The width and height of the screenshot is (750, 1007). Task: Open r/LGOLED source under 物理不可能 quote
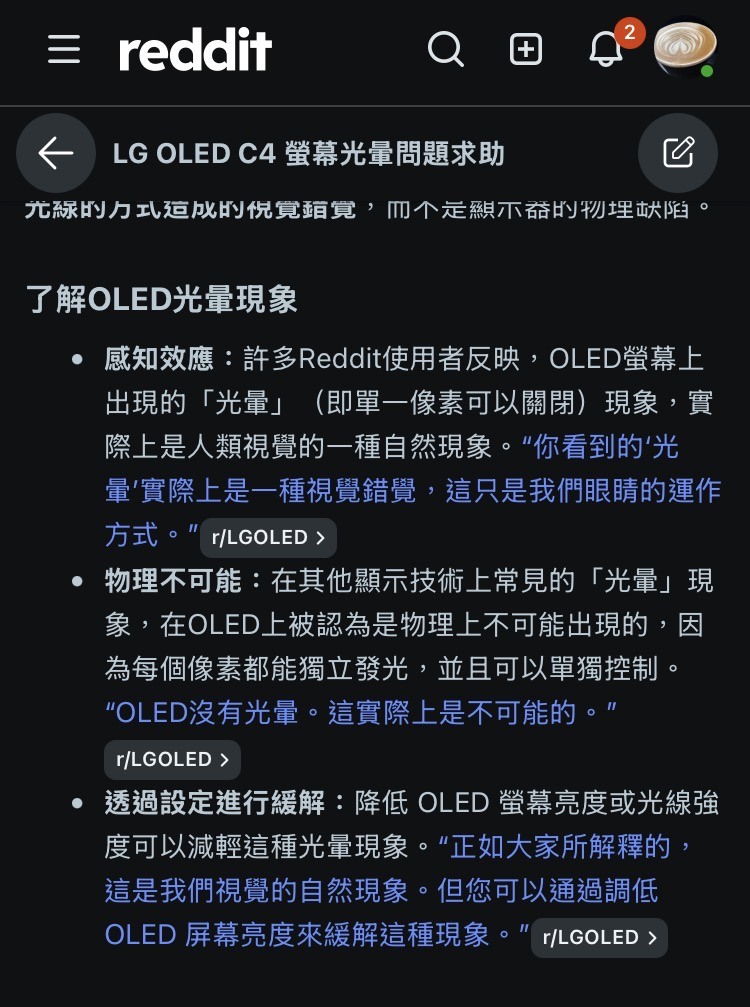[172, 760]
